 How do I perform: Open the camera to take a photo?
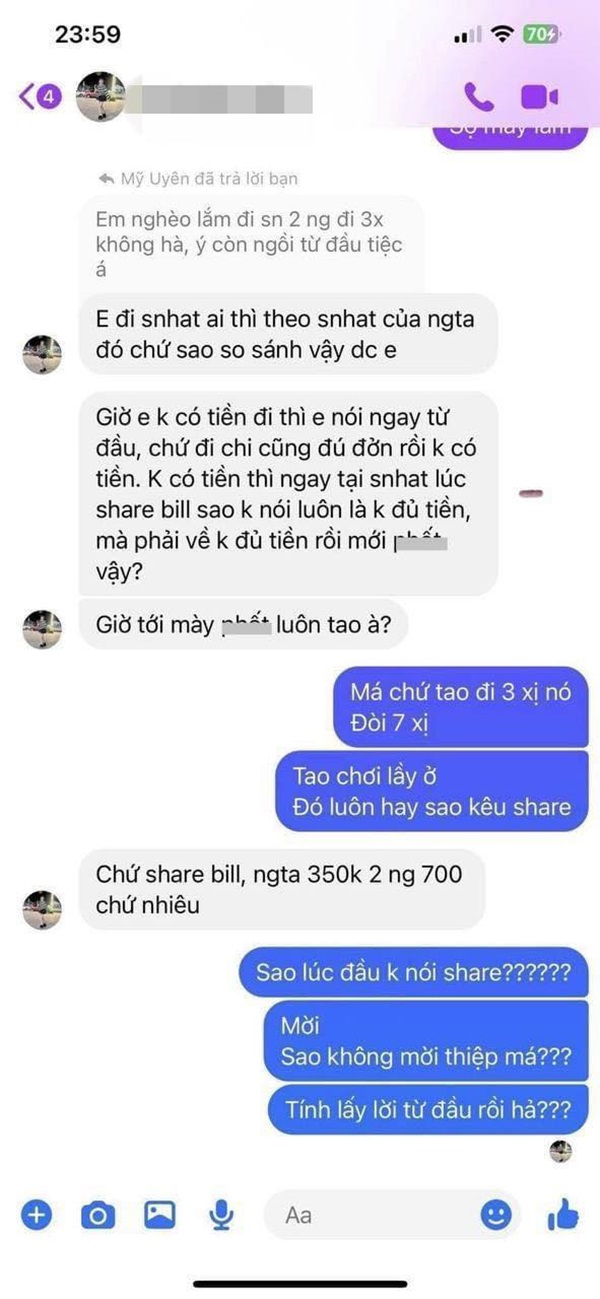click(x=97, y=1215)
